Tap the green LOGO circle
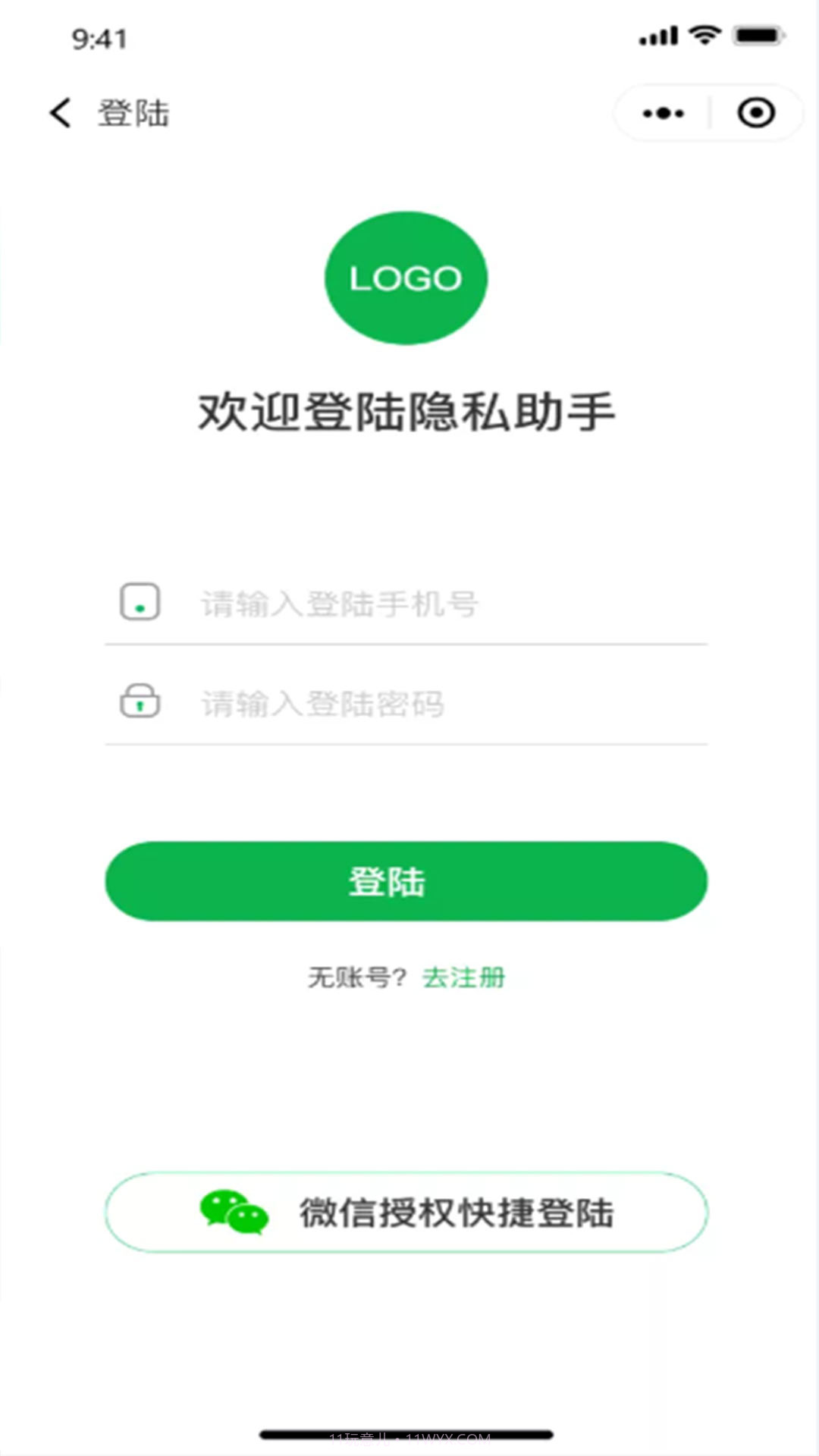This screenshot has width=819, height=1456. coord(406,278)
